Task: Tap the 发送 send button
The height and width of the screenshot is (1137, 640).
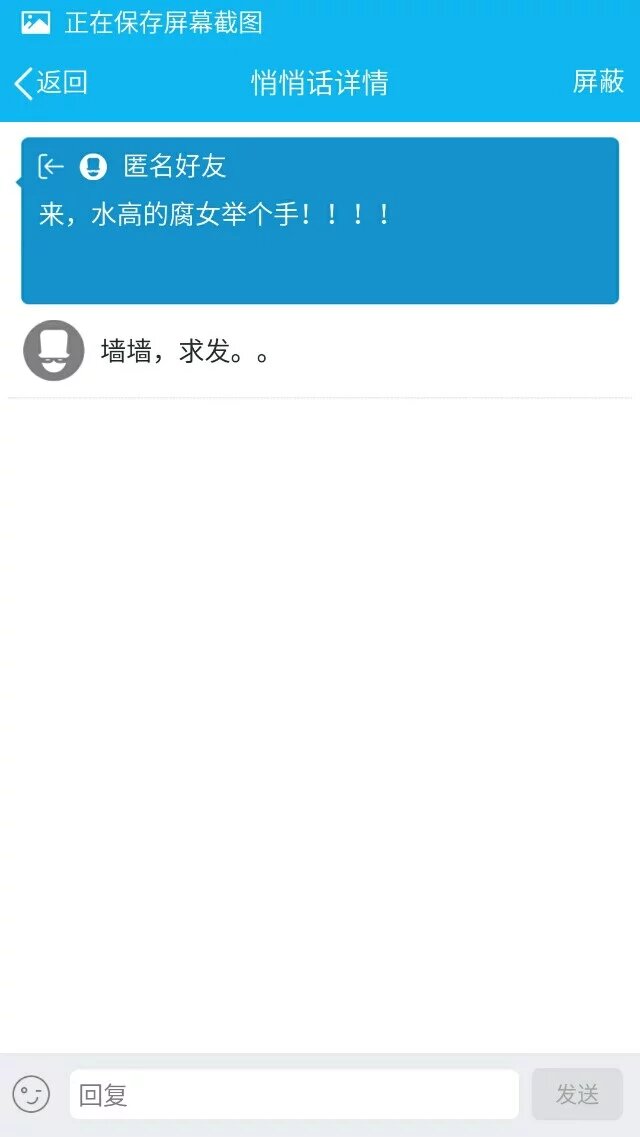Action: [577, 1094]
